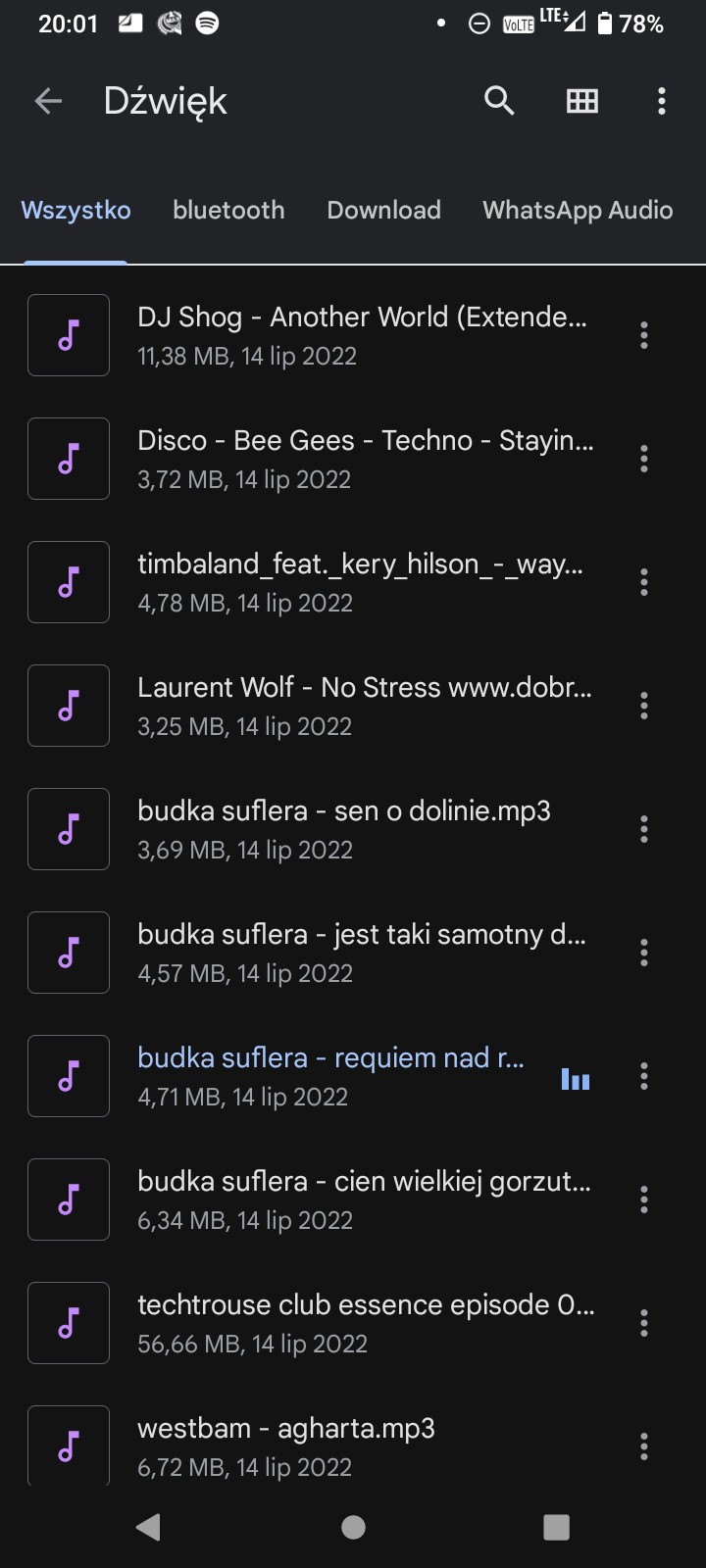Go to the home screen

pyautogui.click(x=353, y=1527)
